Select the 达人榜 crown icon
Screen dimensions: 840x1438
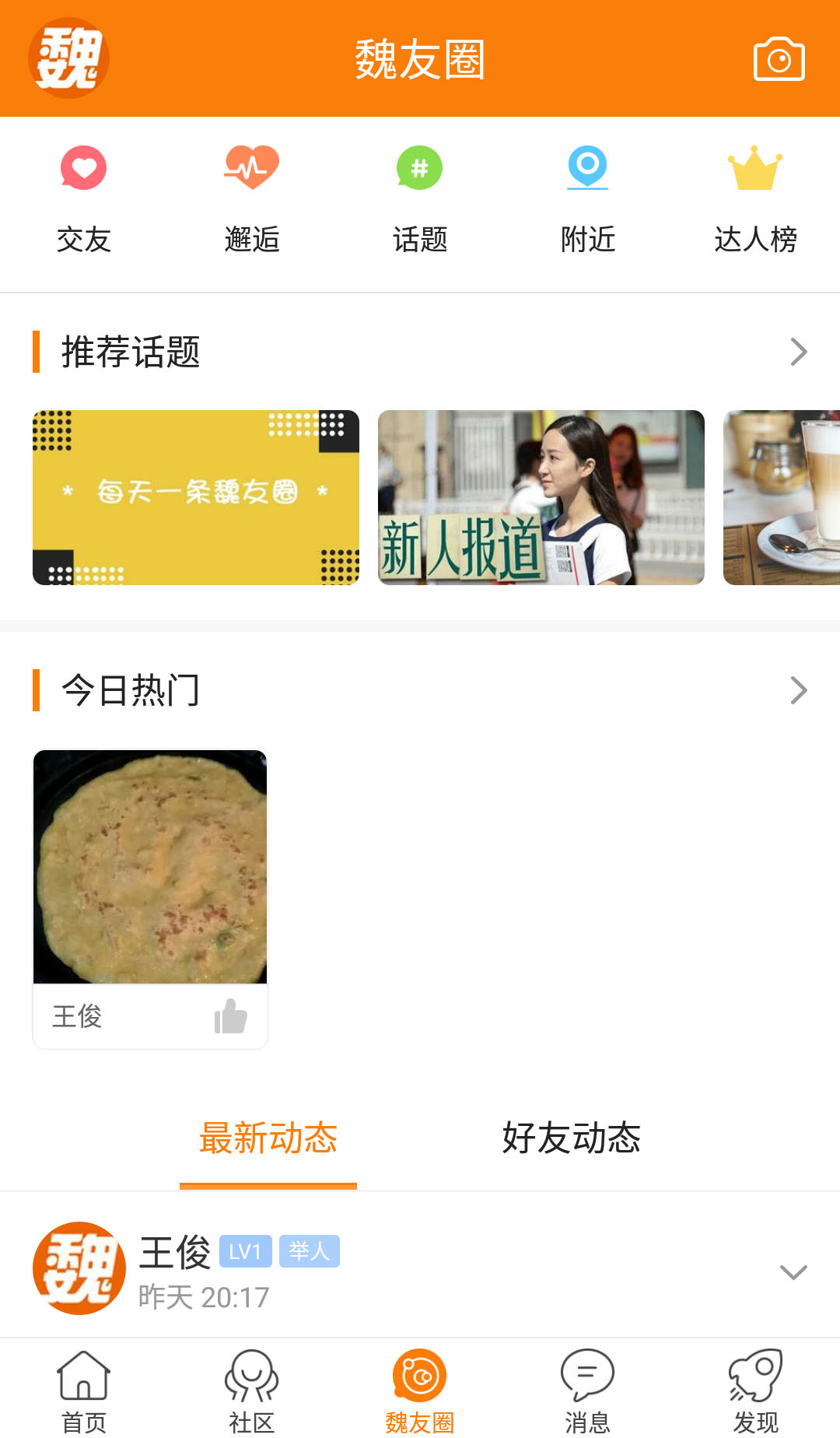coord(754,167)
